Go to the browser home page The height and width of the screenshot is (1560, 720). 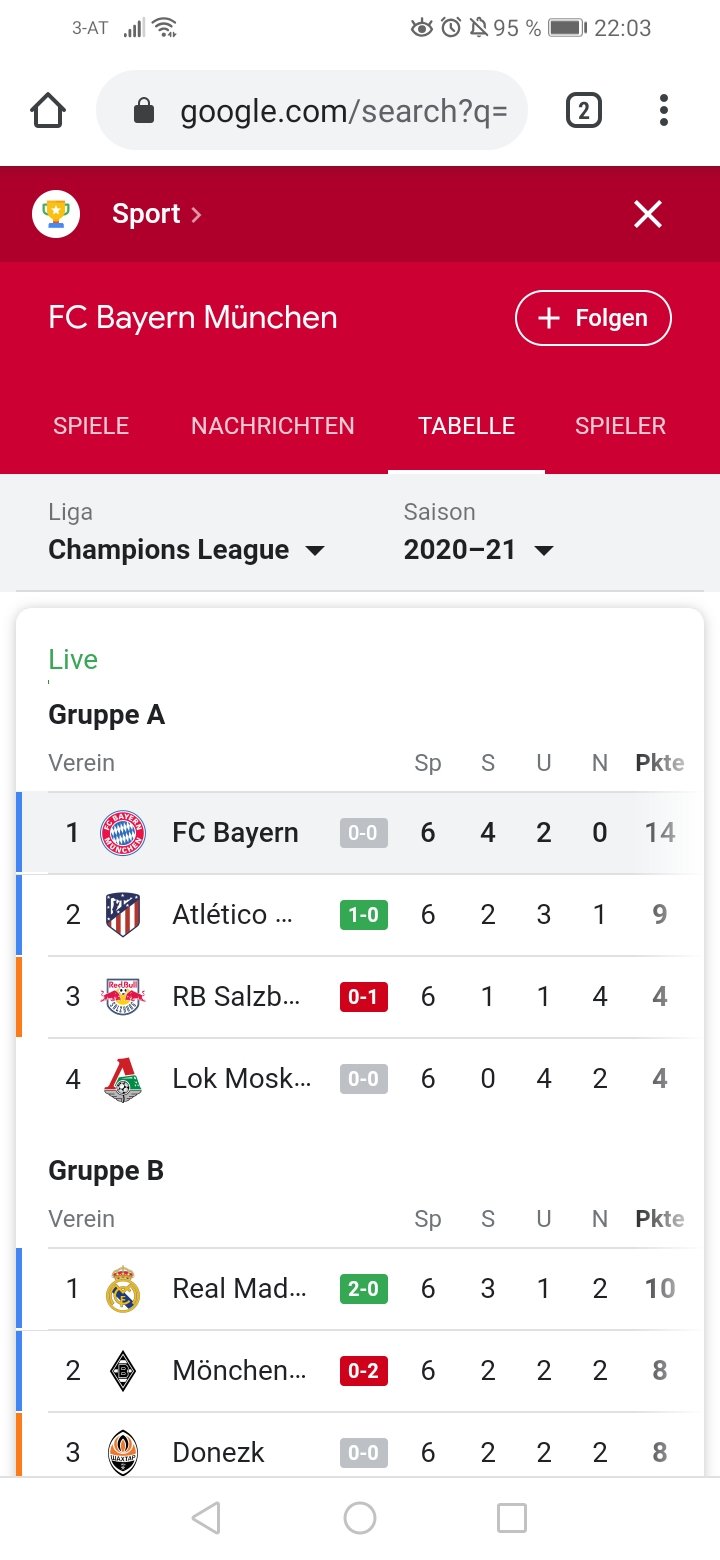(x=48, y=110)
